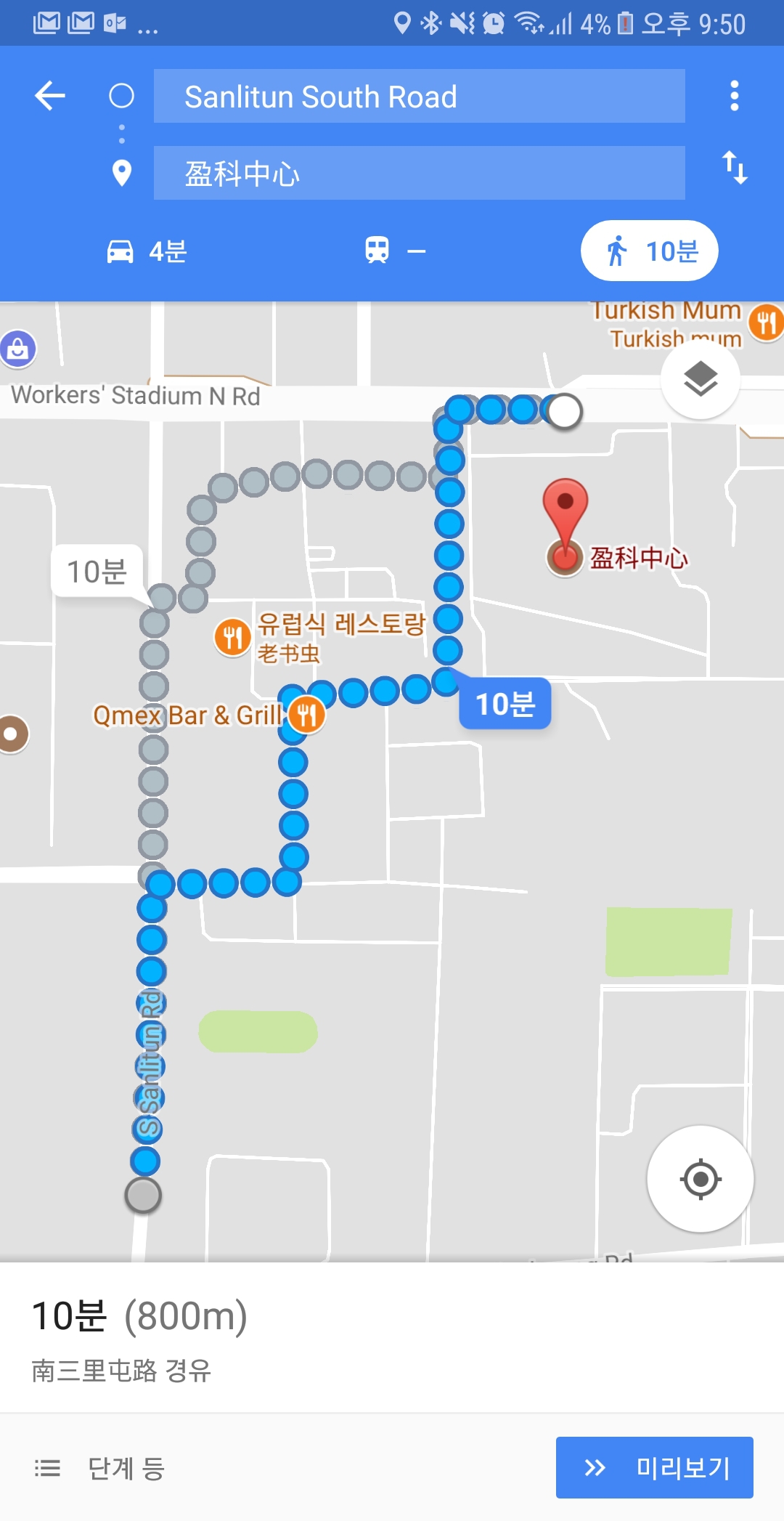
Task: Open Qmex Bar & Grill place marker
Action: coord(306,715)
